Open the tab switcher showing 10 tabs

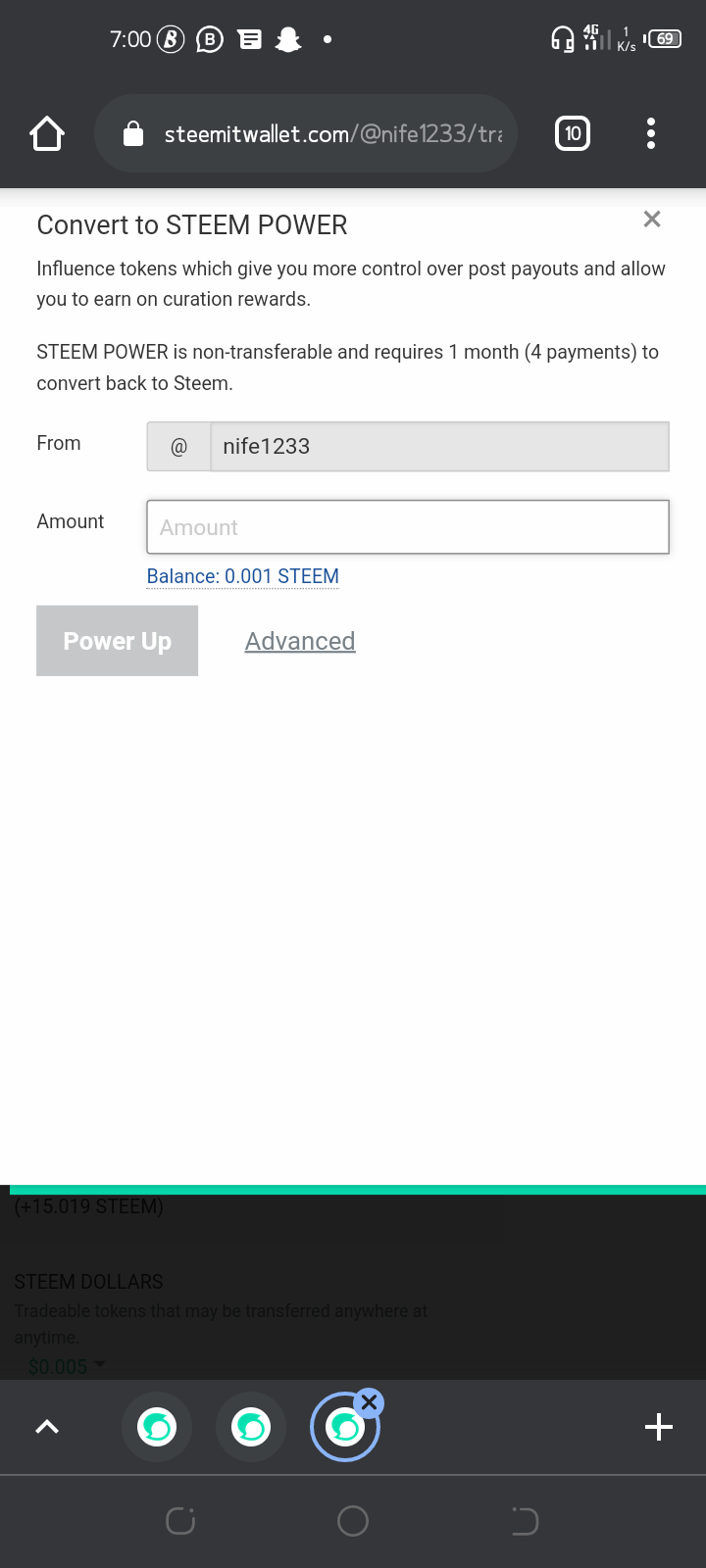(573, 133)
